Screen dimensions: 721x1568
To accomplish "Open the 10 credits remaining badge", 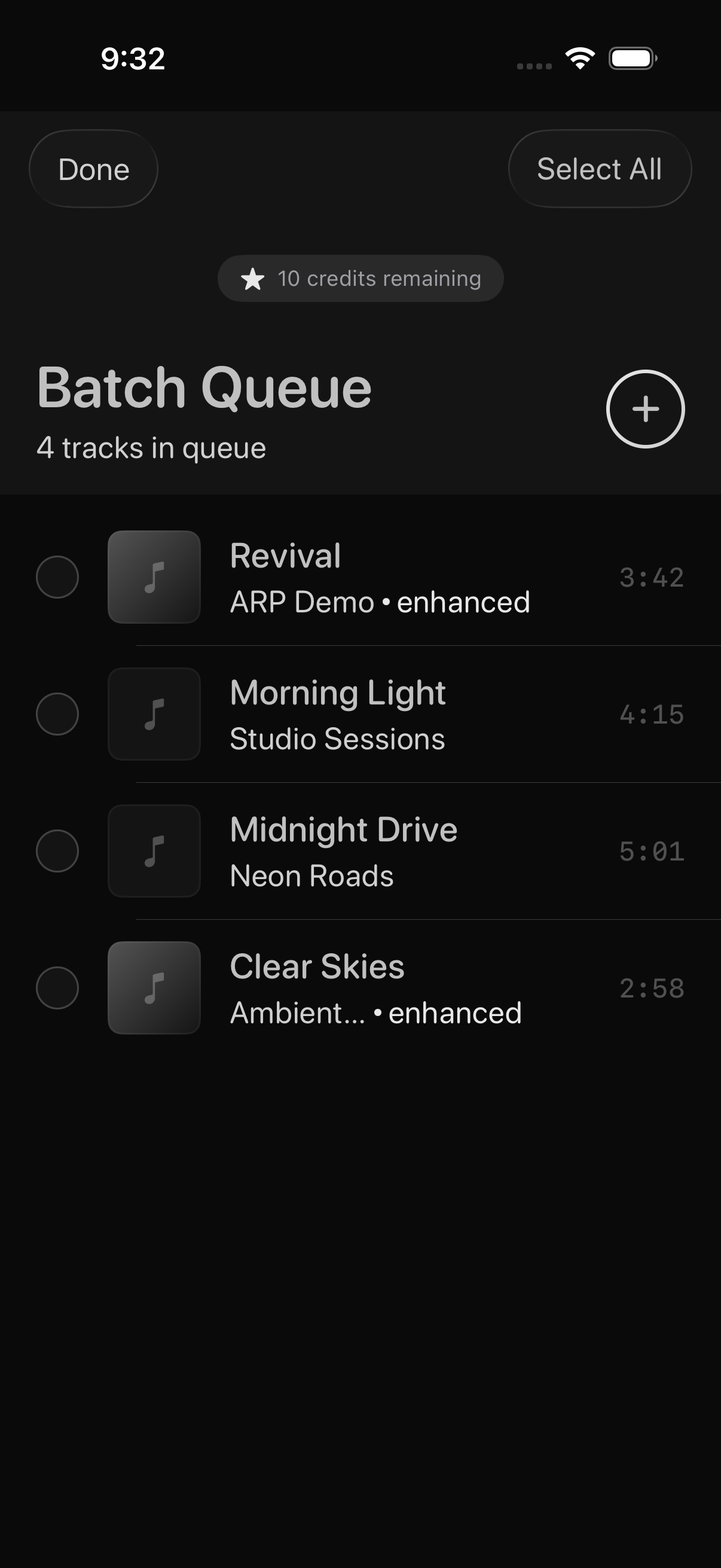I will coord(360,278).
